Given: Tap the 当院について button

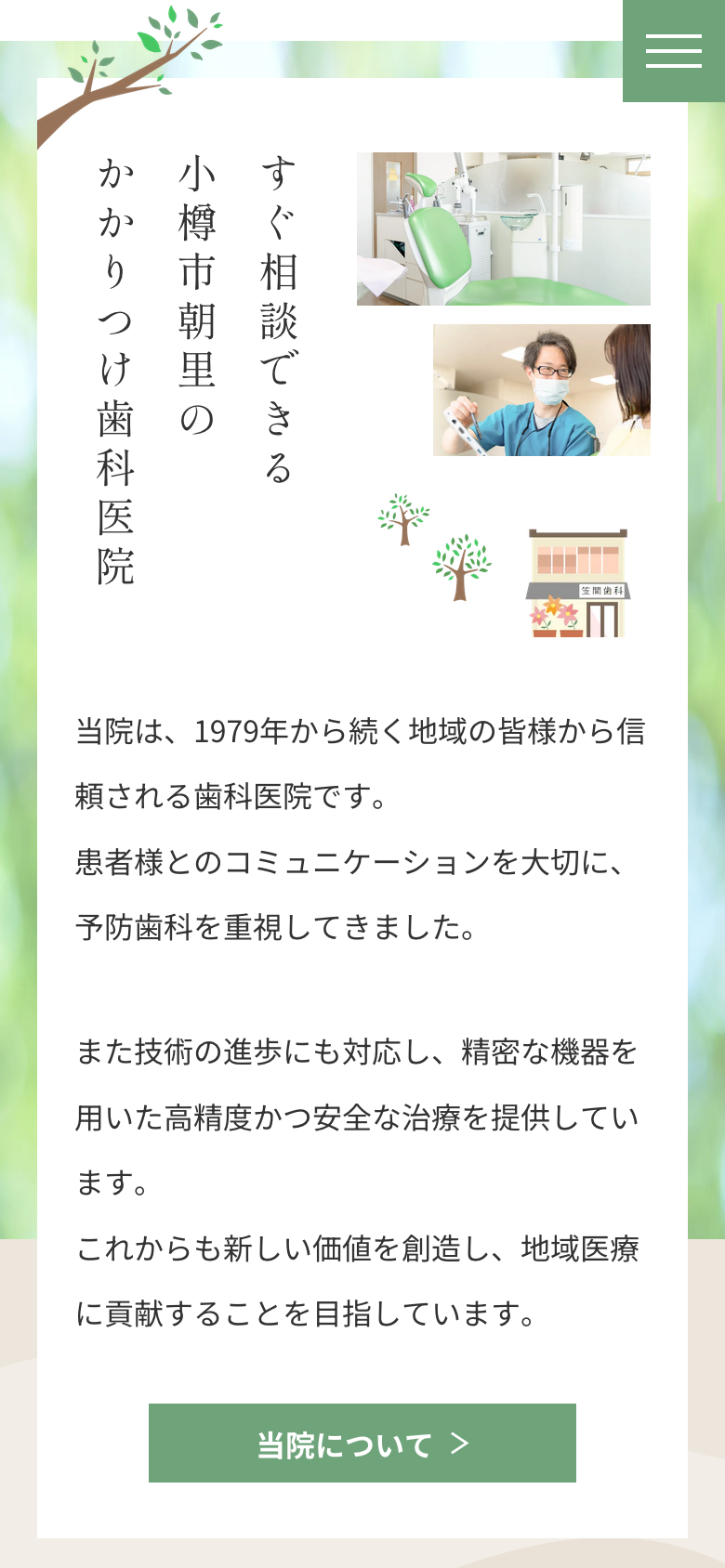Looking at the screenshot, I should 362,1443.
